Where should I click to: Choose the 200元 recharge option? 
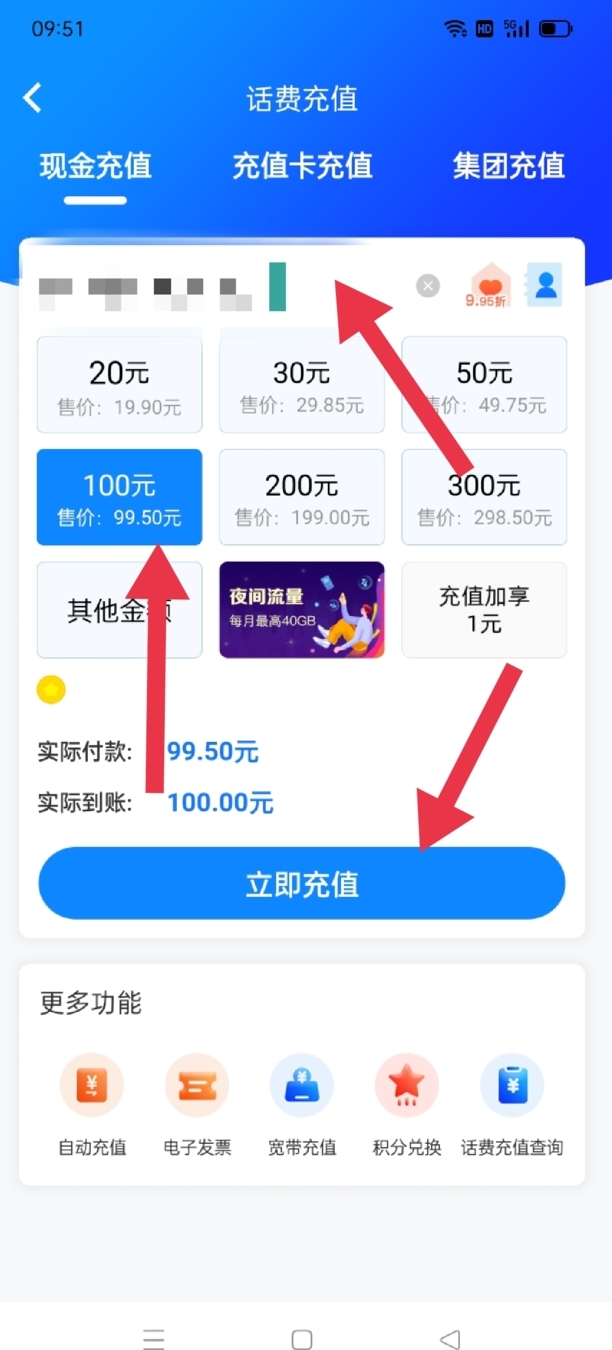301,497
